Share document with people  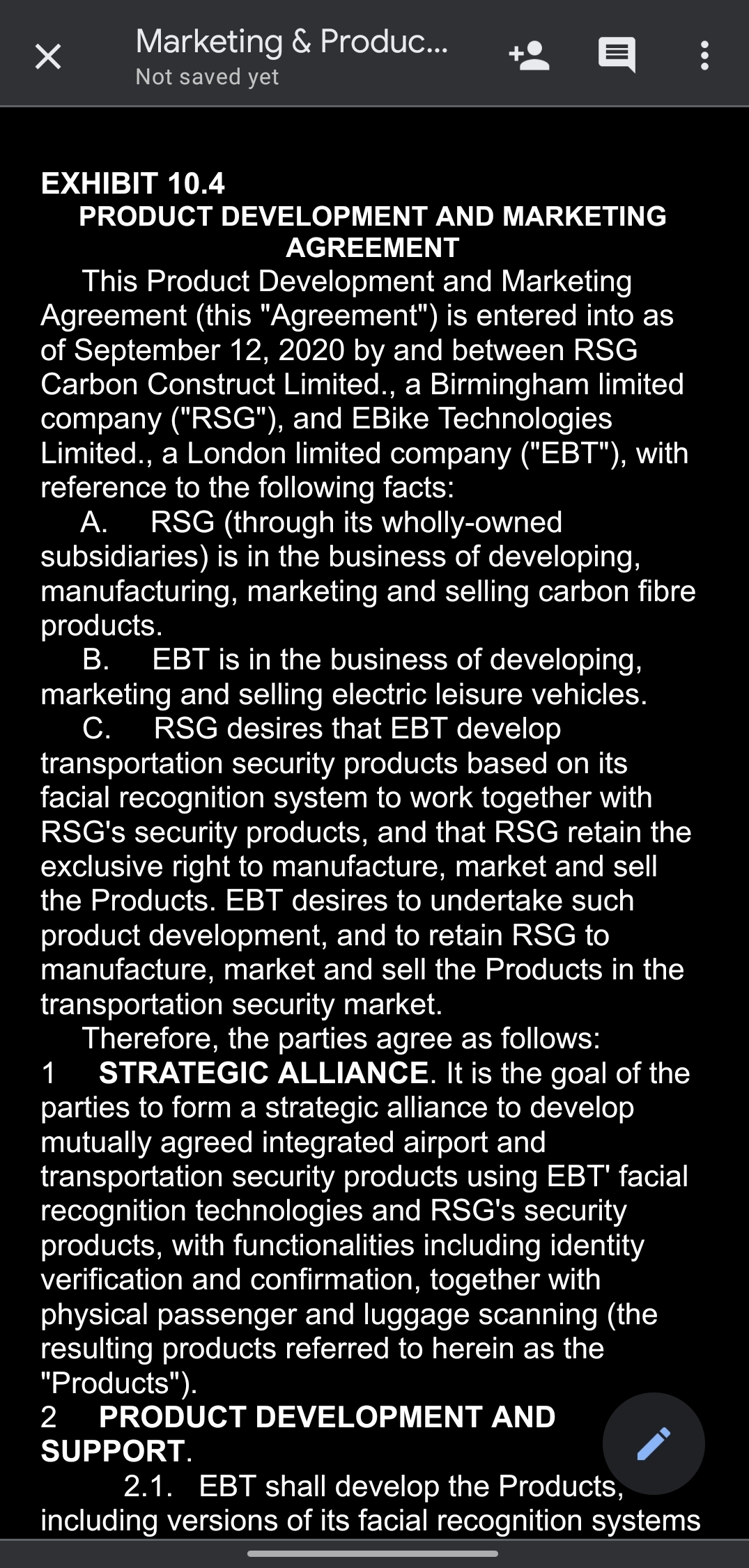[529, 56]
